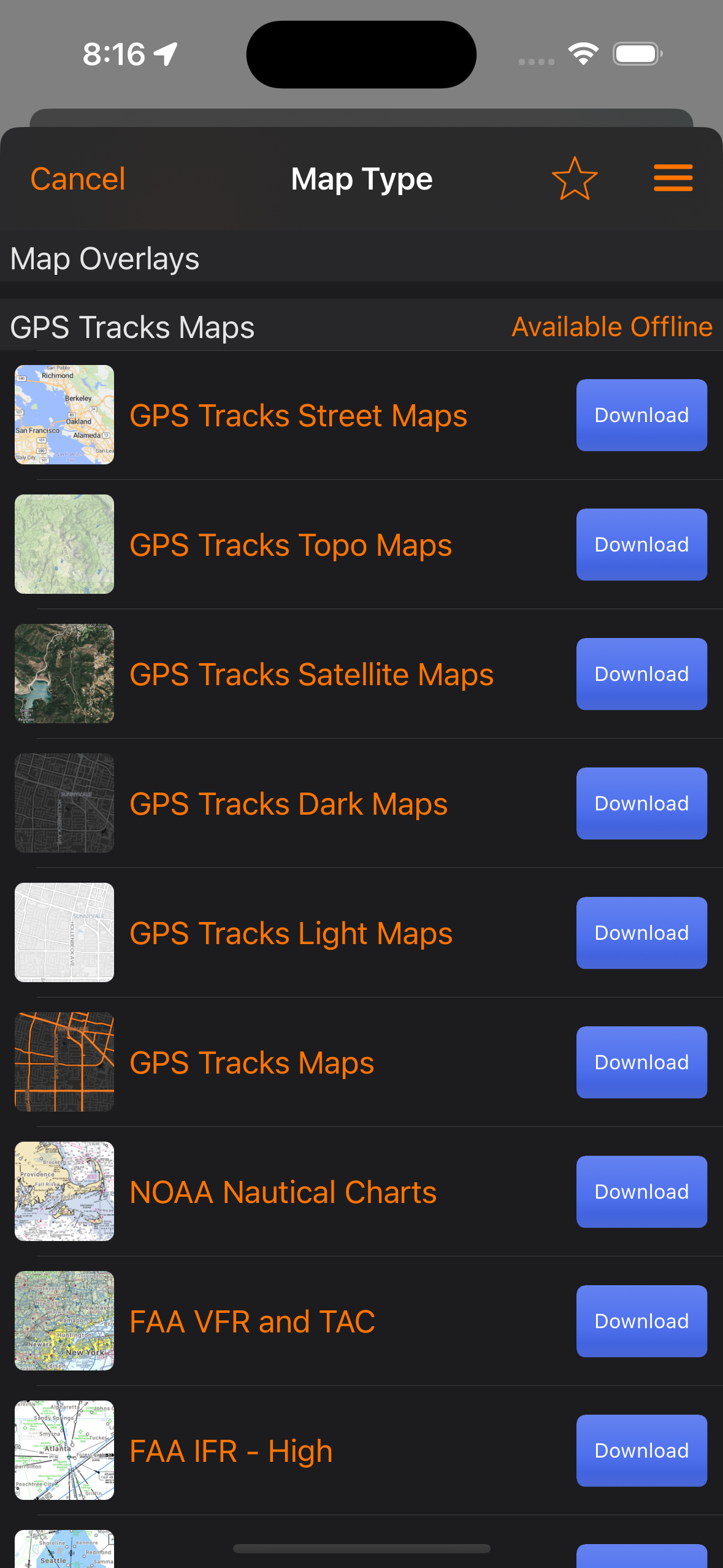Download FAA IFR - High charts
This screenshot has width=723, height=1568.
pos(641,1451)
